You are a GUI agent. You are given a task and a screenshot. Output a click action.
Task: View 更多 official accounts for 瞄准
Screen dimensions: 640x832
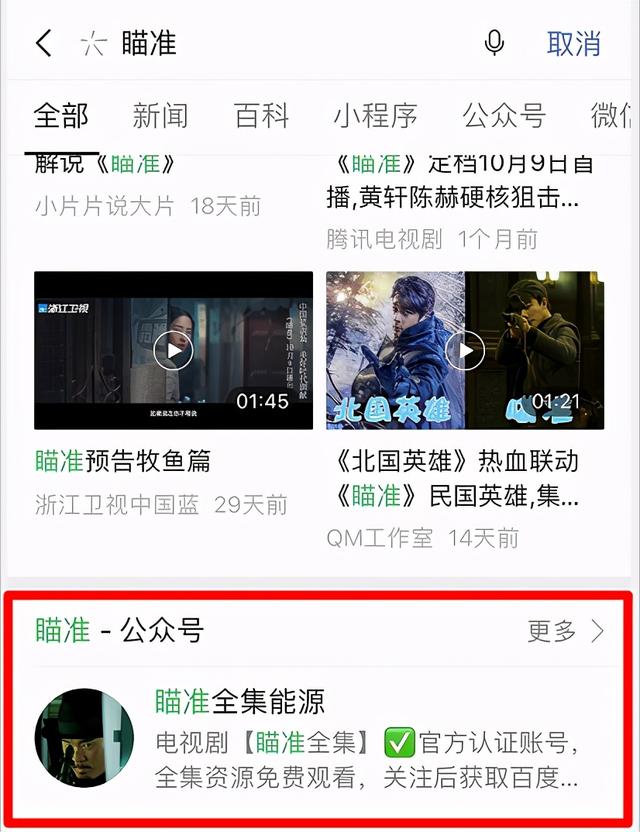pos(566,631)
